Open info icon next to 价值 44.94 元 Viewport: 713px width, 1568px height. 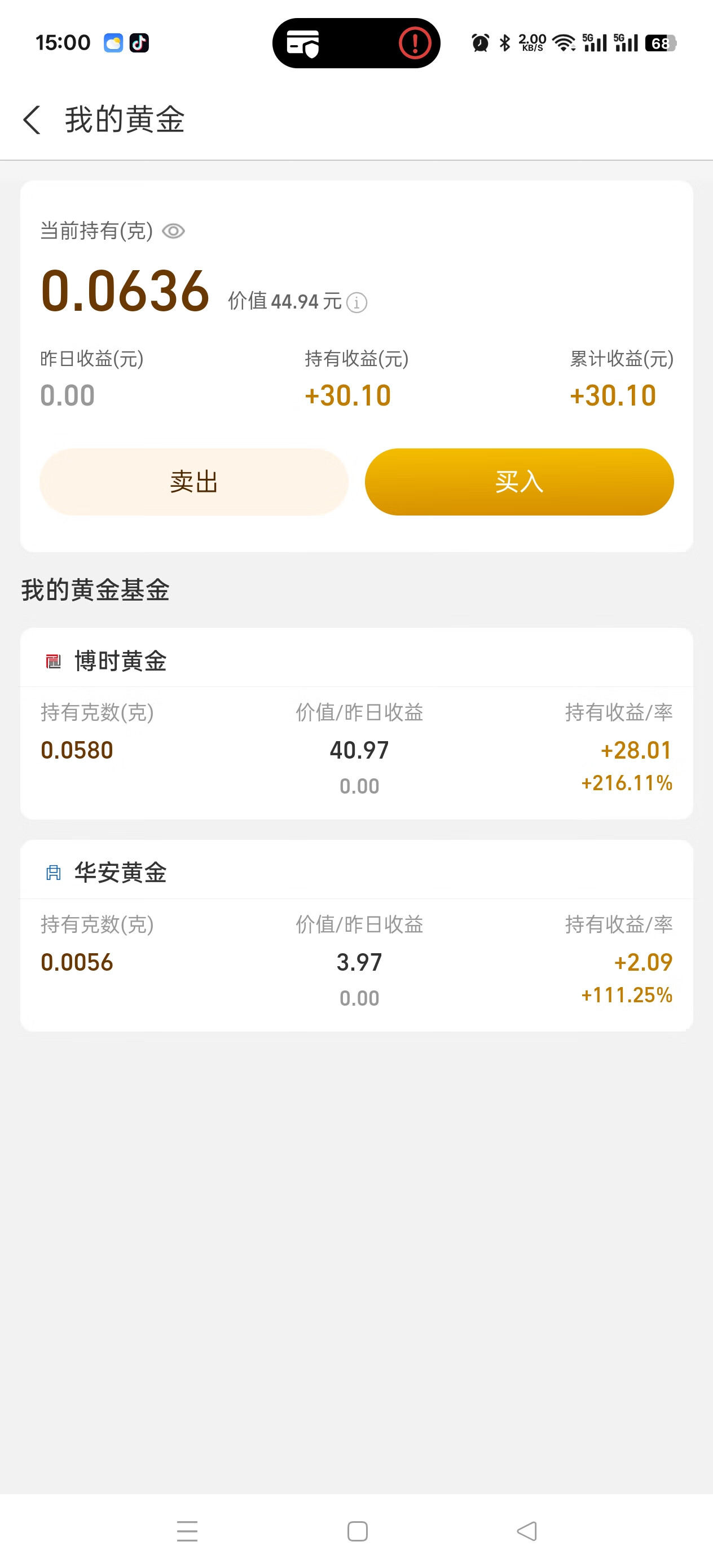click(357, 302)
